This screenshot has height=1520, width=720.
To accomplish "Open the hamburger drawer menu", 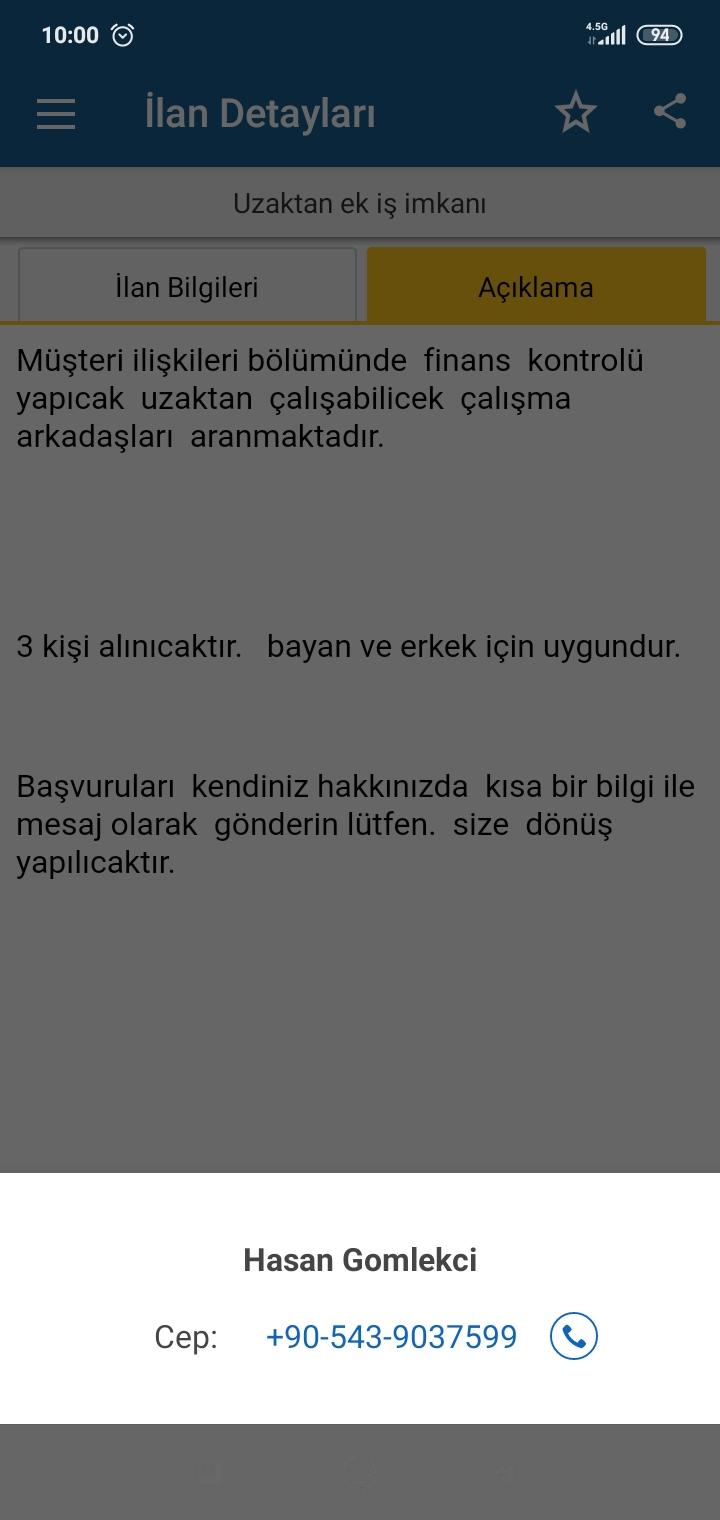I will point(56,113).
